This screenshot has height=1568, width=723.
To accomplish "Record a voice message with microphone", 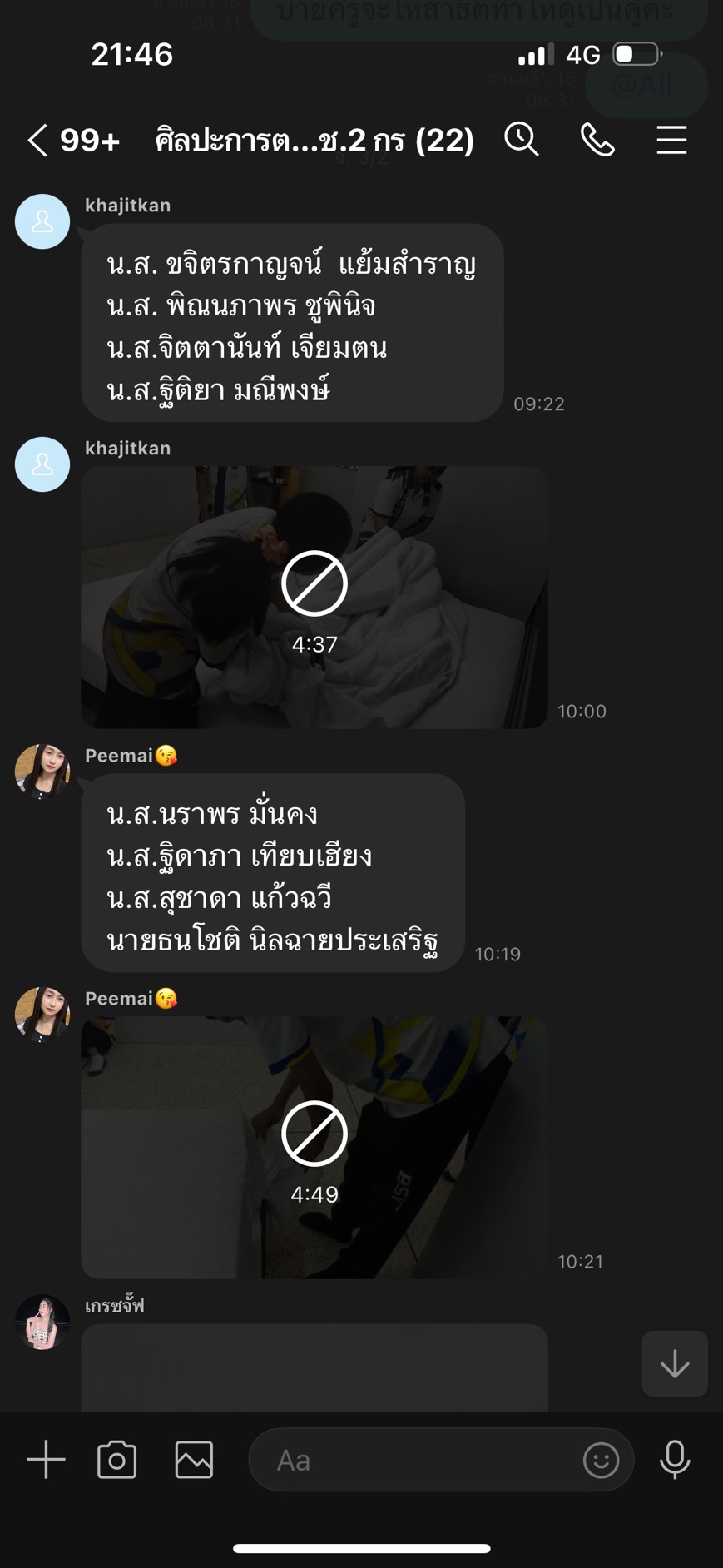I will pos(674,1460).
